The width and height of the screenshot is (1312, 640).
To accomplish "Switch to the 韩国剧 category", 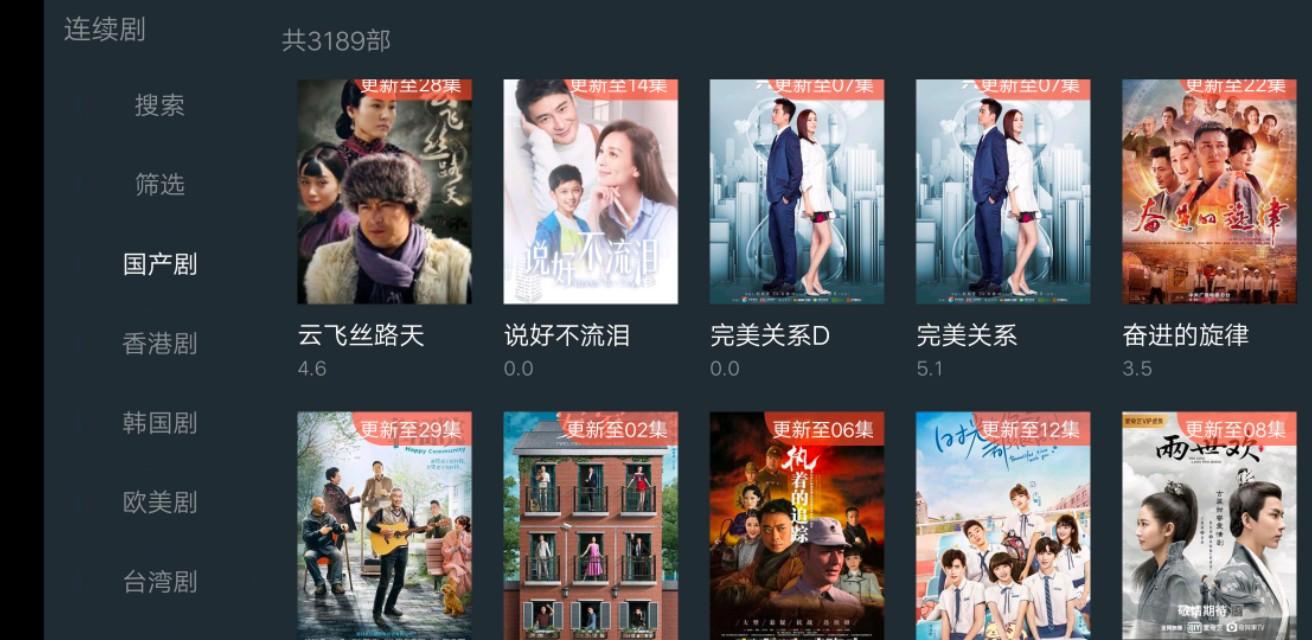I will click(160, 423).
